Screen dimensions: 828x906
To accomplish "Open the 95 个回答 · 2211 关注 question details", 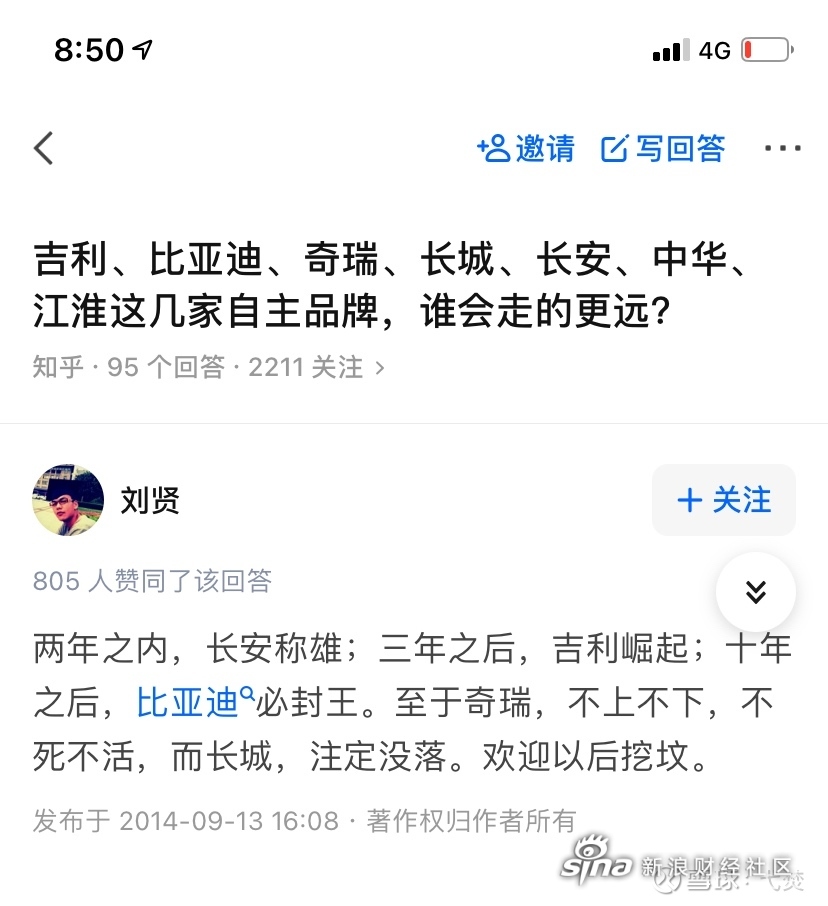I will (x=208, y=367).
